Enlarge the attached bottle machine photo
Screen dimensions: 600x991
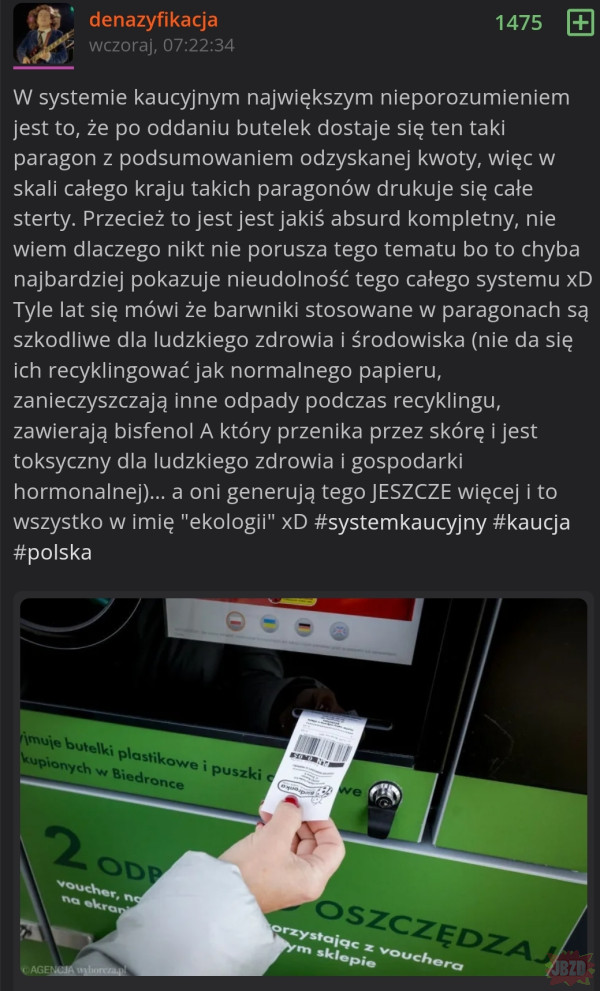coord(303,787)
